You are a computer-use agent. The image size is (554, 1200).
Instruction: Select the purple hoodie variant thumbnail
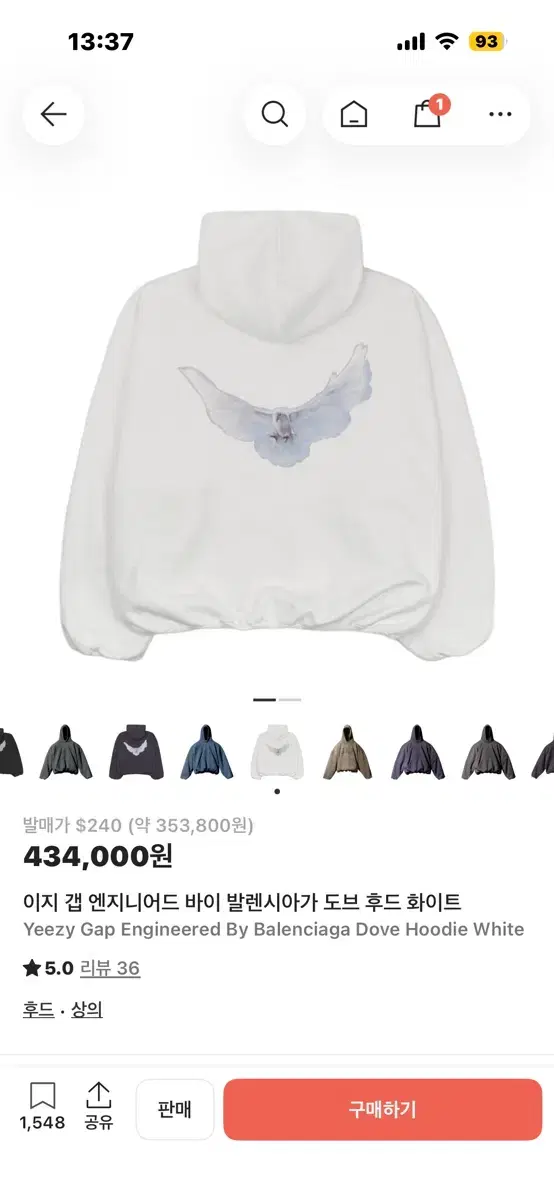(x=418, y=751)
